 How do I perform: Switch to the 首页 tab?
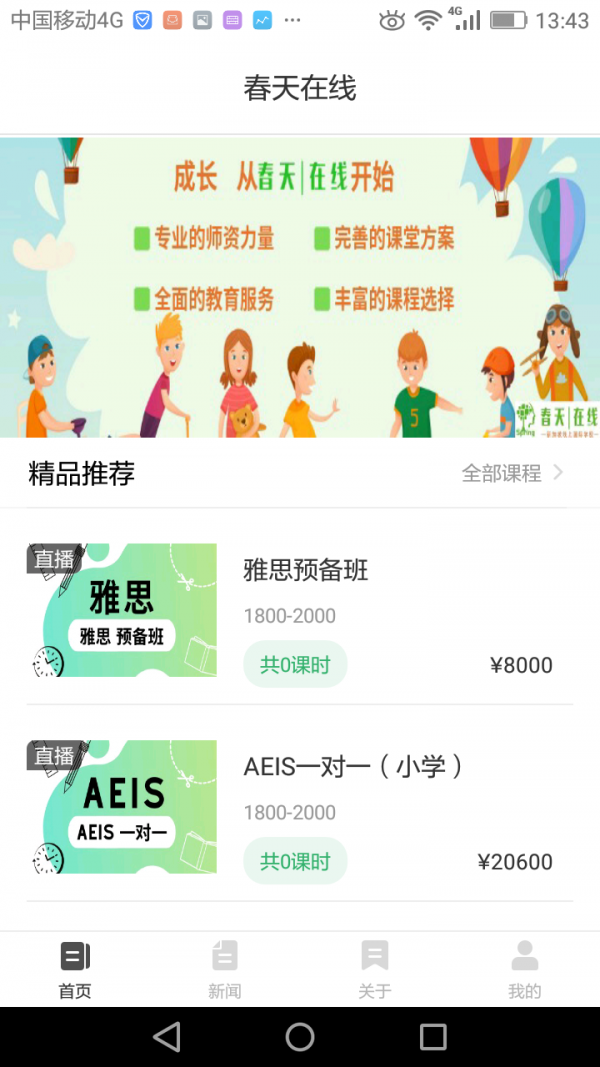click(75, 969)
